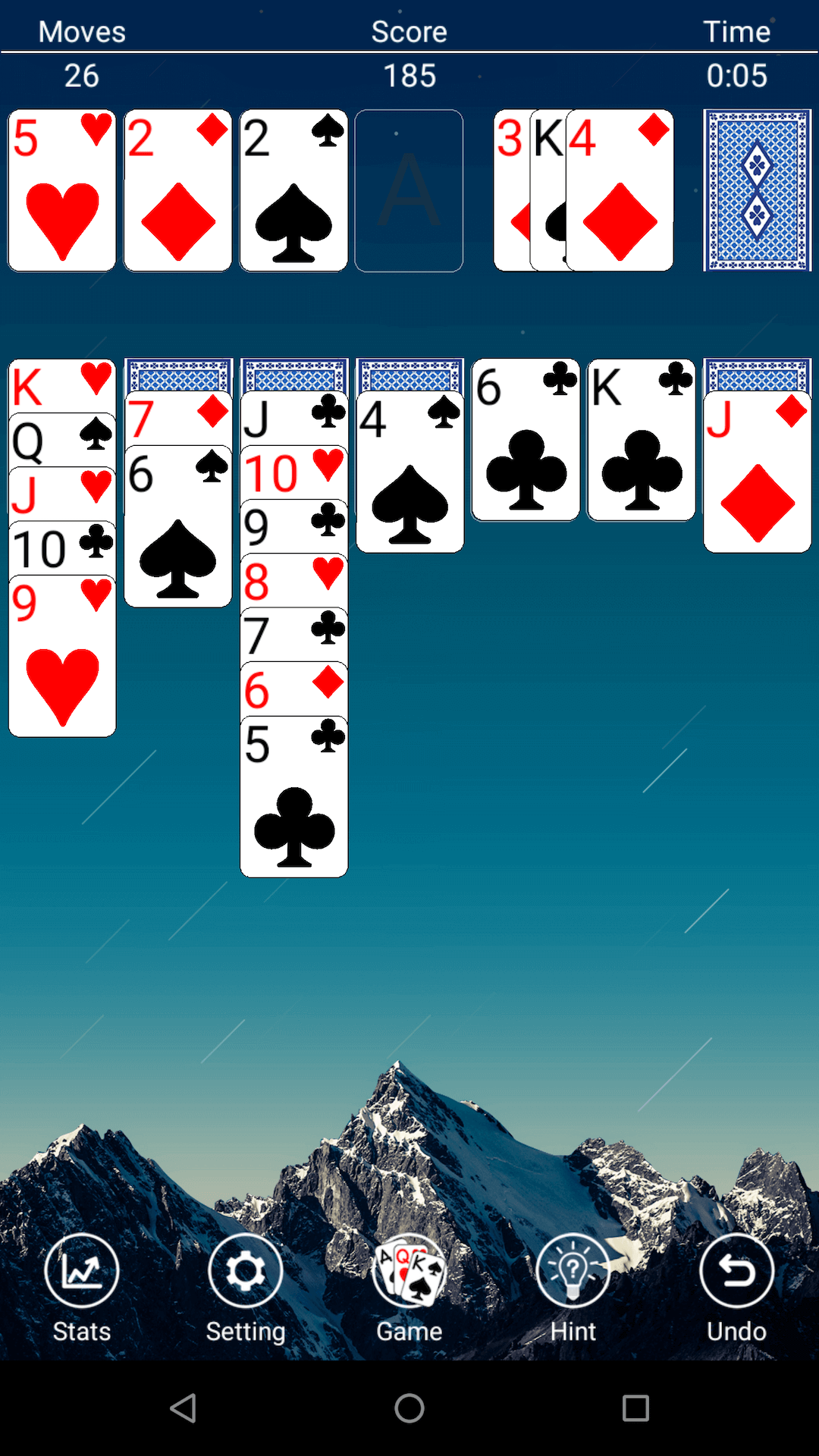The height and width of the screenshot is (1456, 819).
Task: Tap the Jack of diamonds card
Action: coord(757,472)
